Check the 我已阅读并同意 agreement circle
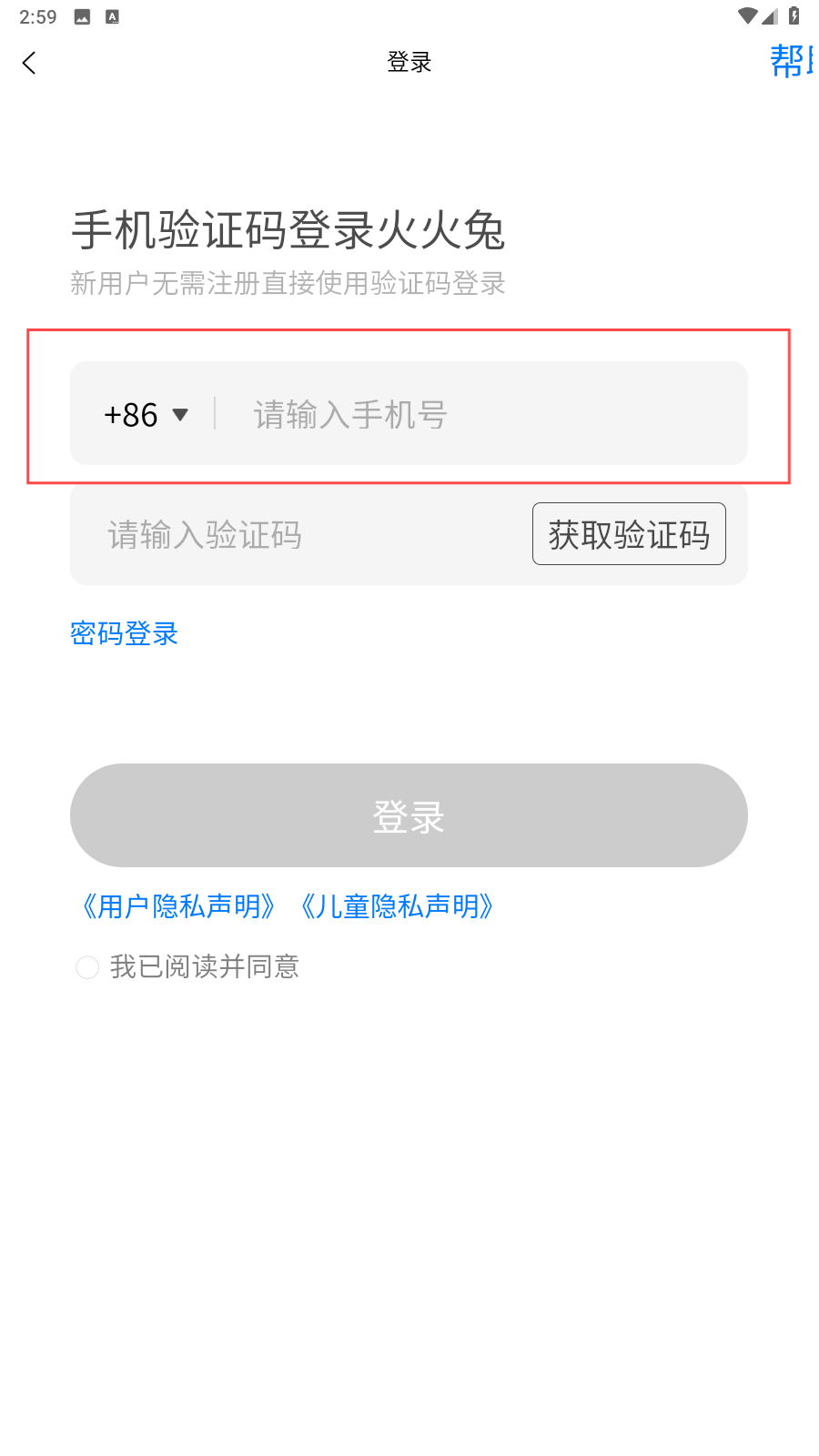 tap(87, 967)
